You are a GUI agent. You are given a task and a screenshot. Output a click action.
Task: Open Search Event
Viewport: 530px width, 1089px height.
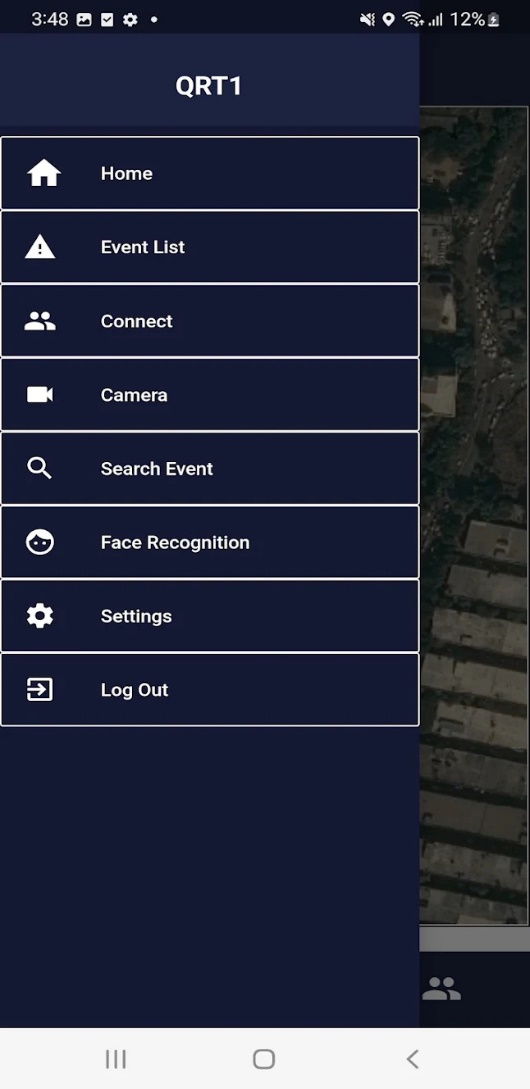[210, 468]
